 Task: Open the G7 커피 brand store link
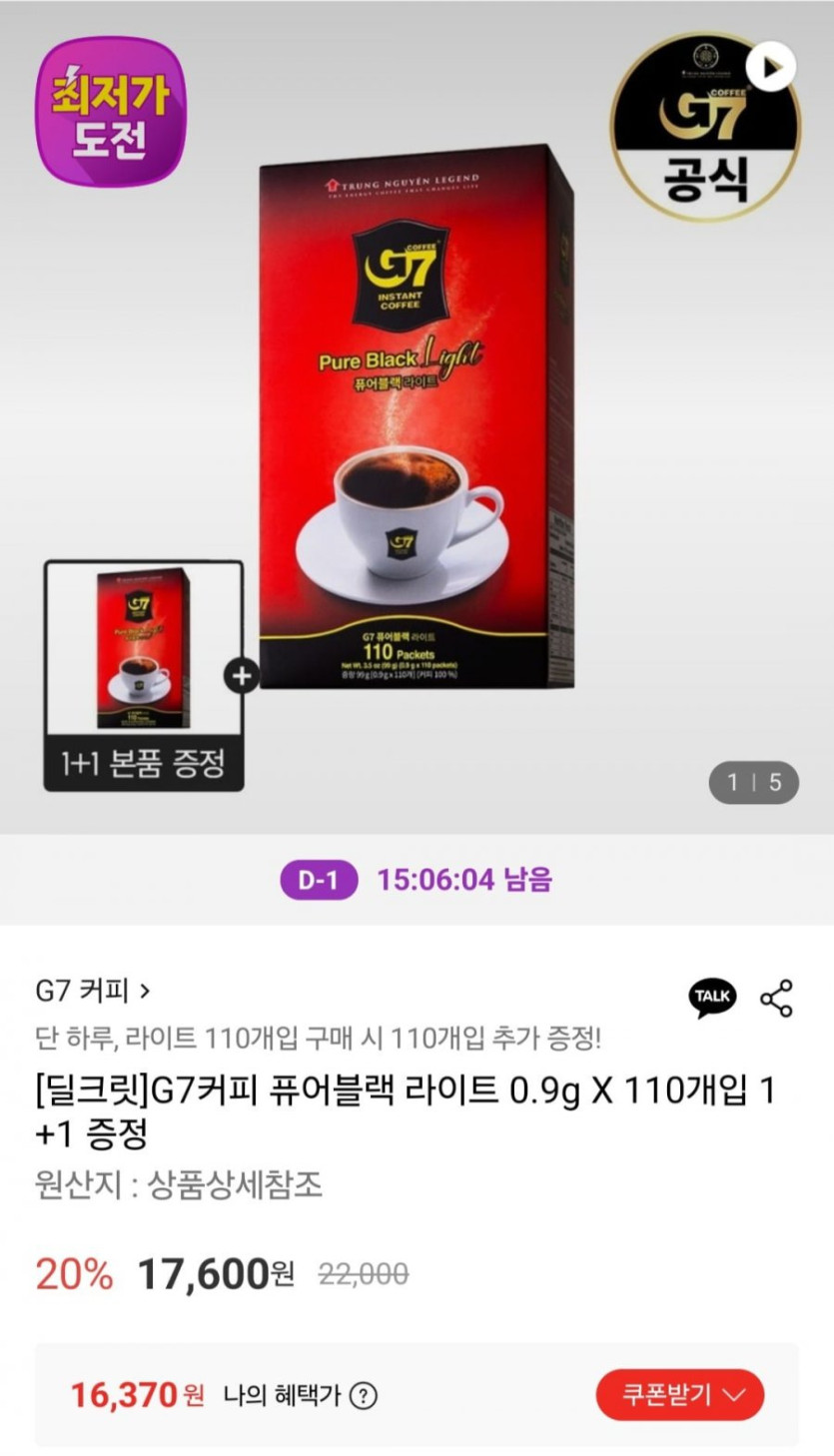pyautogui.click(x=93, y=992)
